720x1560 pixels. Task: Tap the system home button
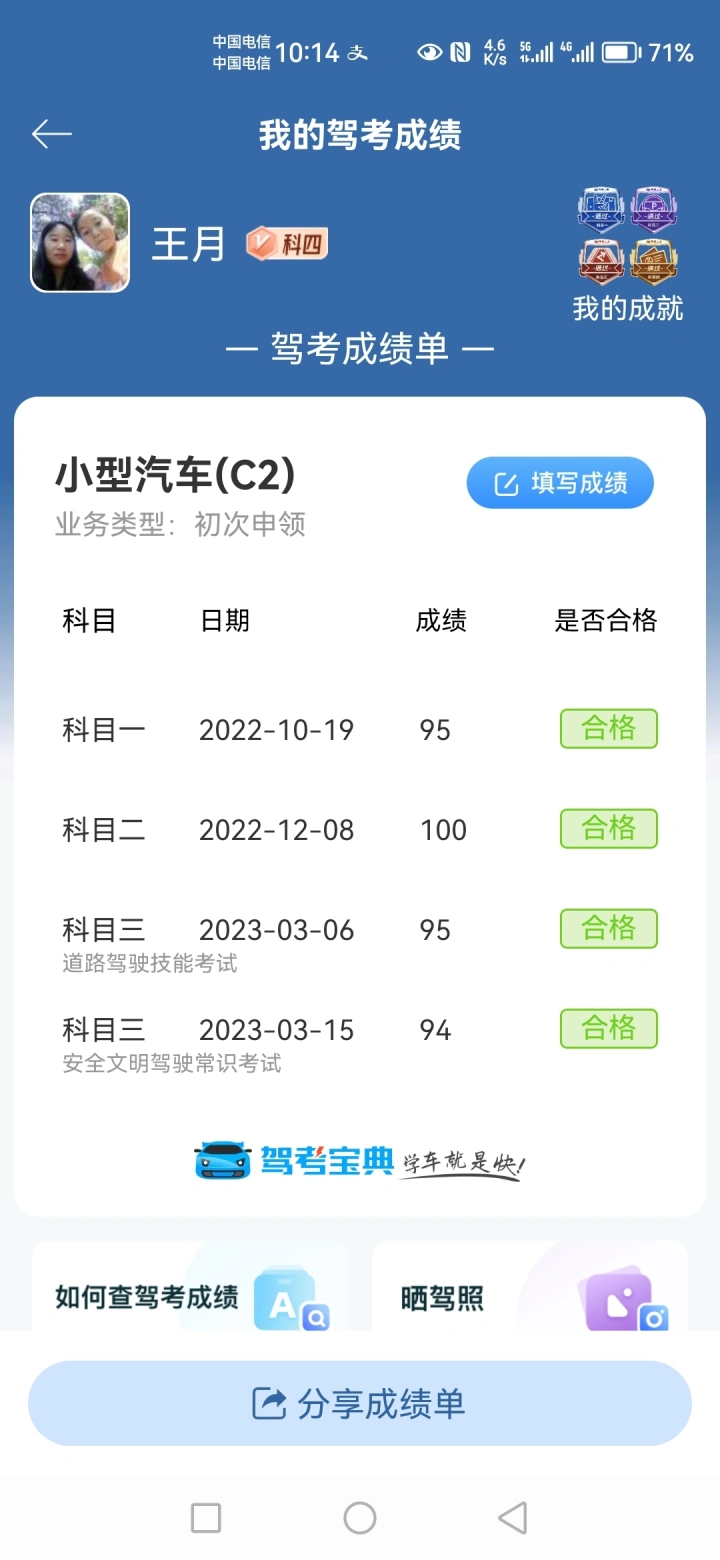click(360, 1518)
